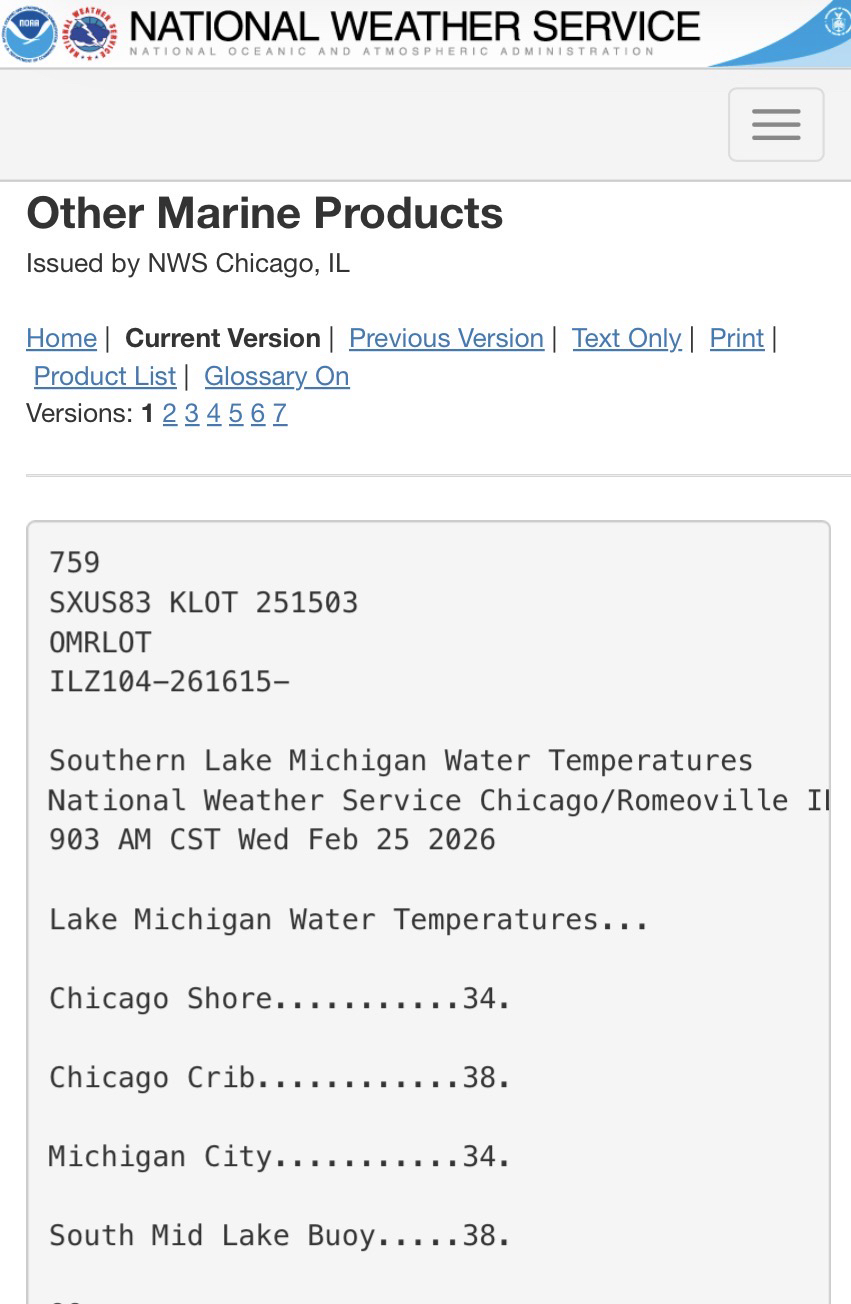Image resolution: width=851 pixels, height=1304 pixels.
Task: Switch to Text Only view
Action: coord(626,338)
